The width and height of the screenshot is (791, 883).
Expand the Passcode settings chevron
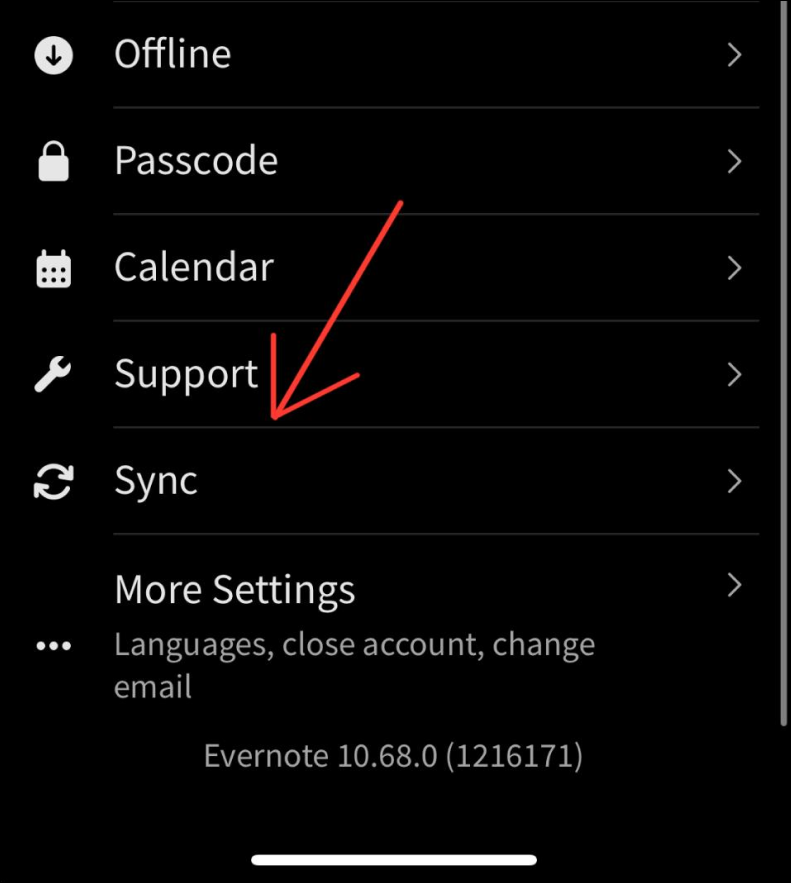click(734, 160)
